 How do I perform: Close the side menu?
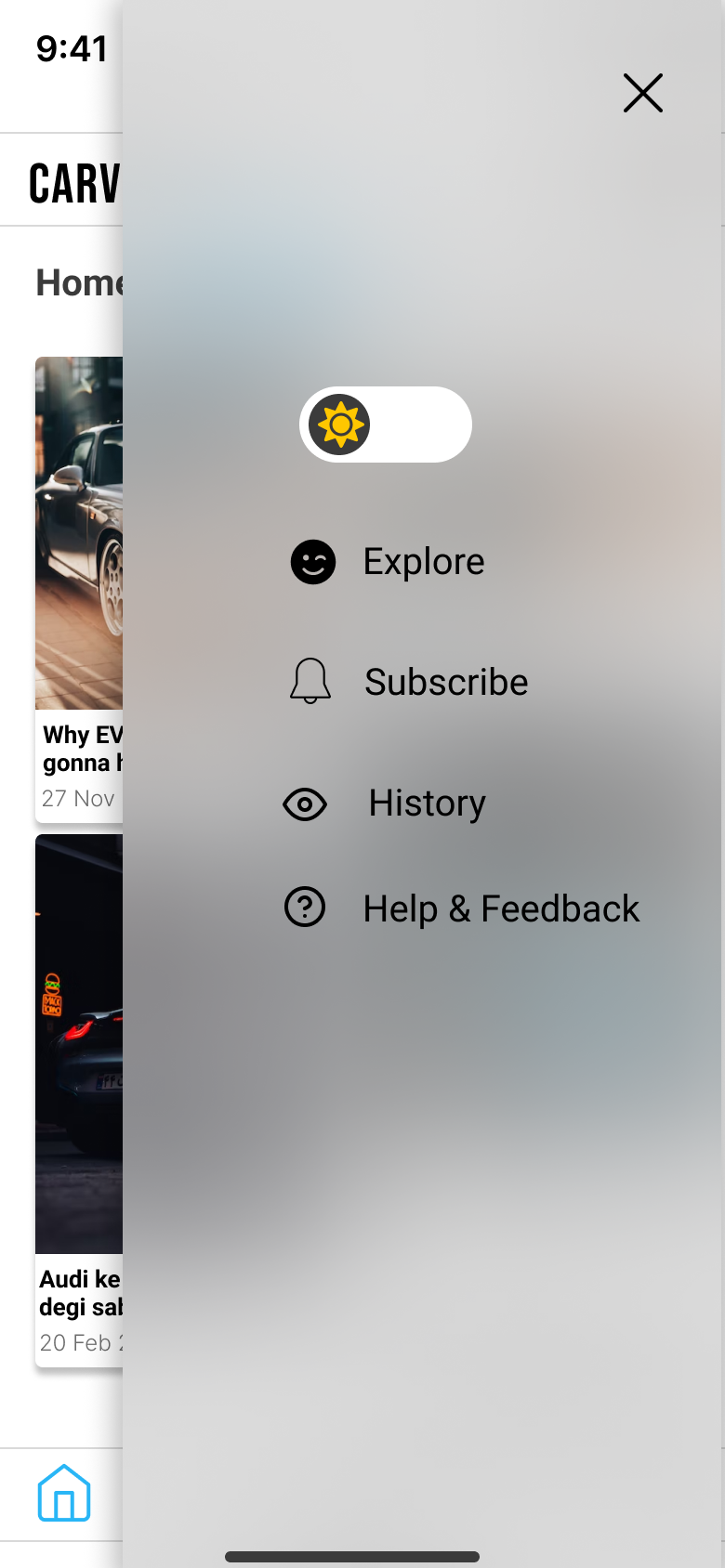(642, 93)
